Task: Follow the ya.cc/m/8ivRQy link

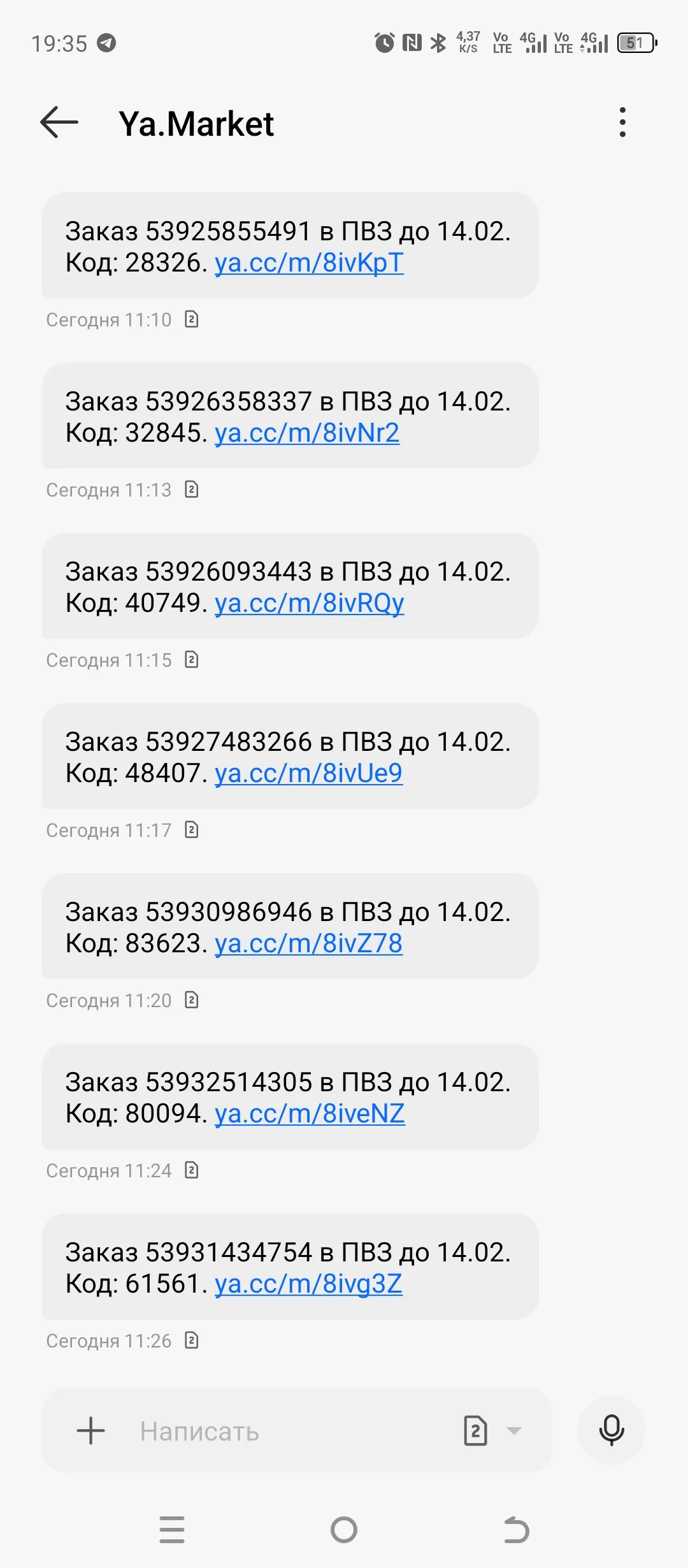Action: pyautogui.click(x=310, y=603)
